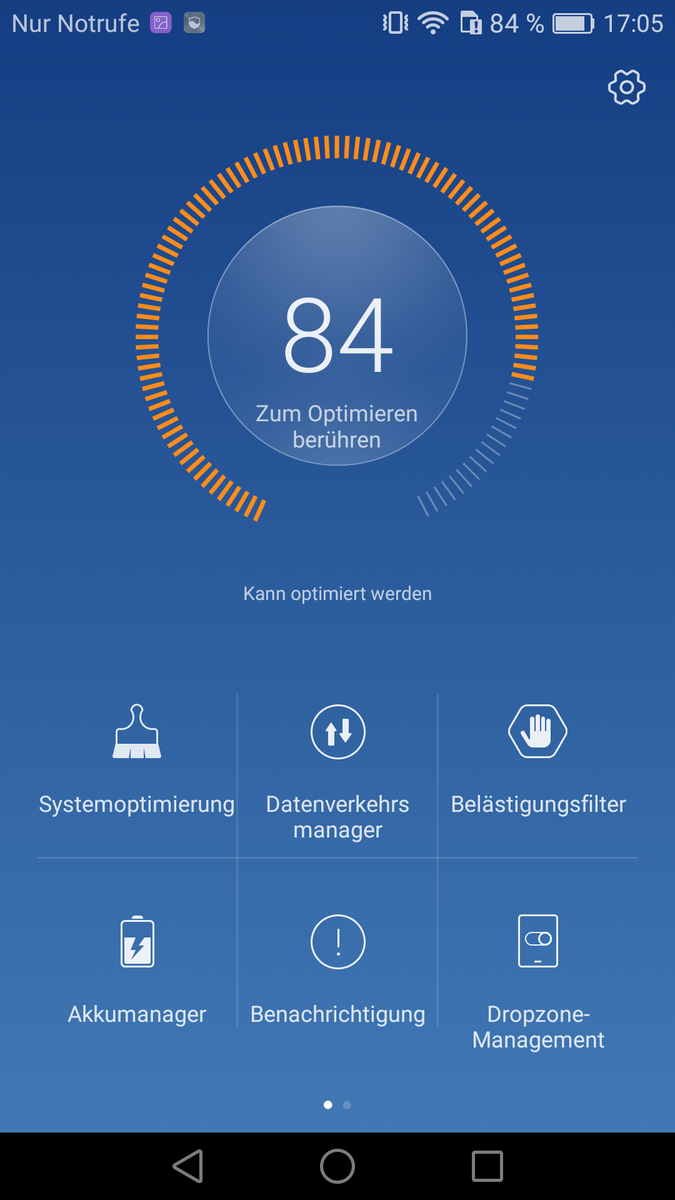This screenshot has width=675, height=1200.
Task: Open the Datenverkehrsmanager
Action: click(338, 770)
